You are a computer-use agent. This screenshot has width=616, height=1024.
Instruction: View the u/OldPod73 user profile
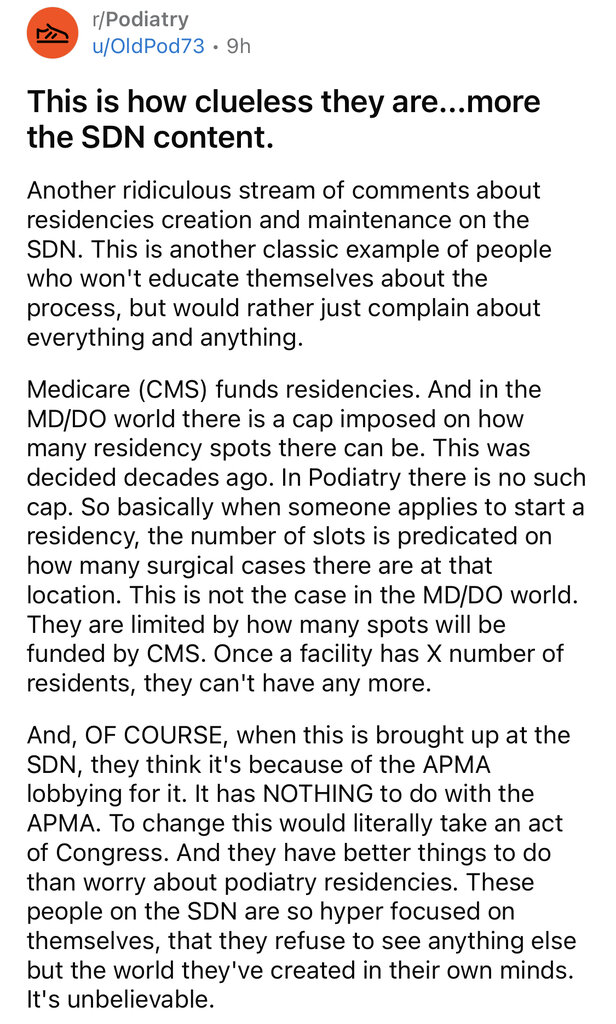click(147, 46)
